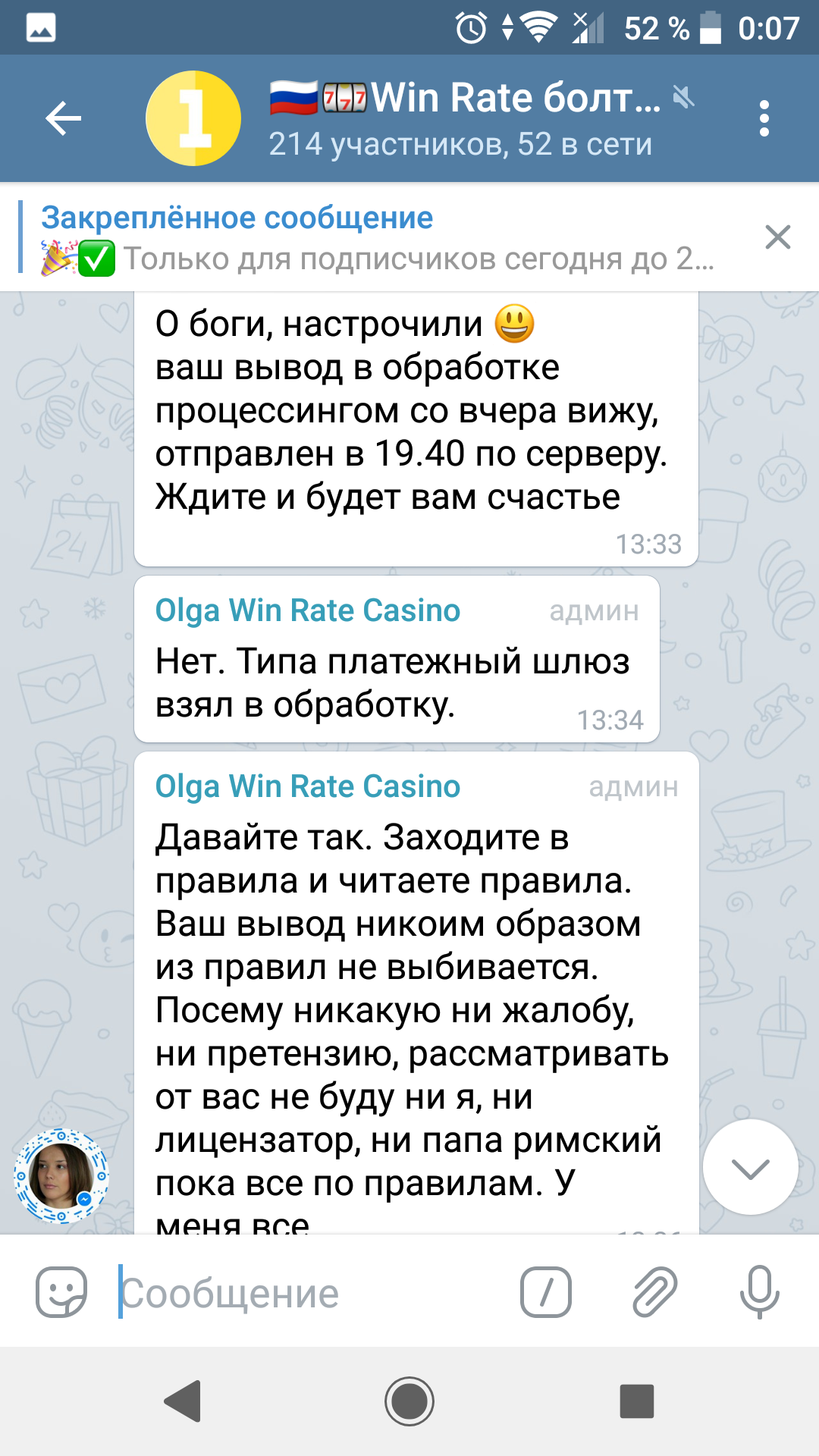819x1456 pixels.
Task: Open the sticker and emoji panel
Action: click(x=61, y=1292)
